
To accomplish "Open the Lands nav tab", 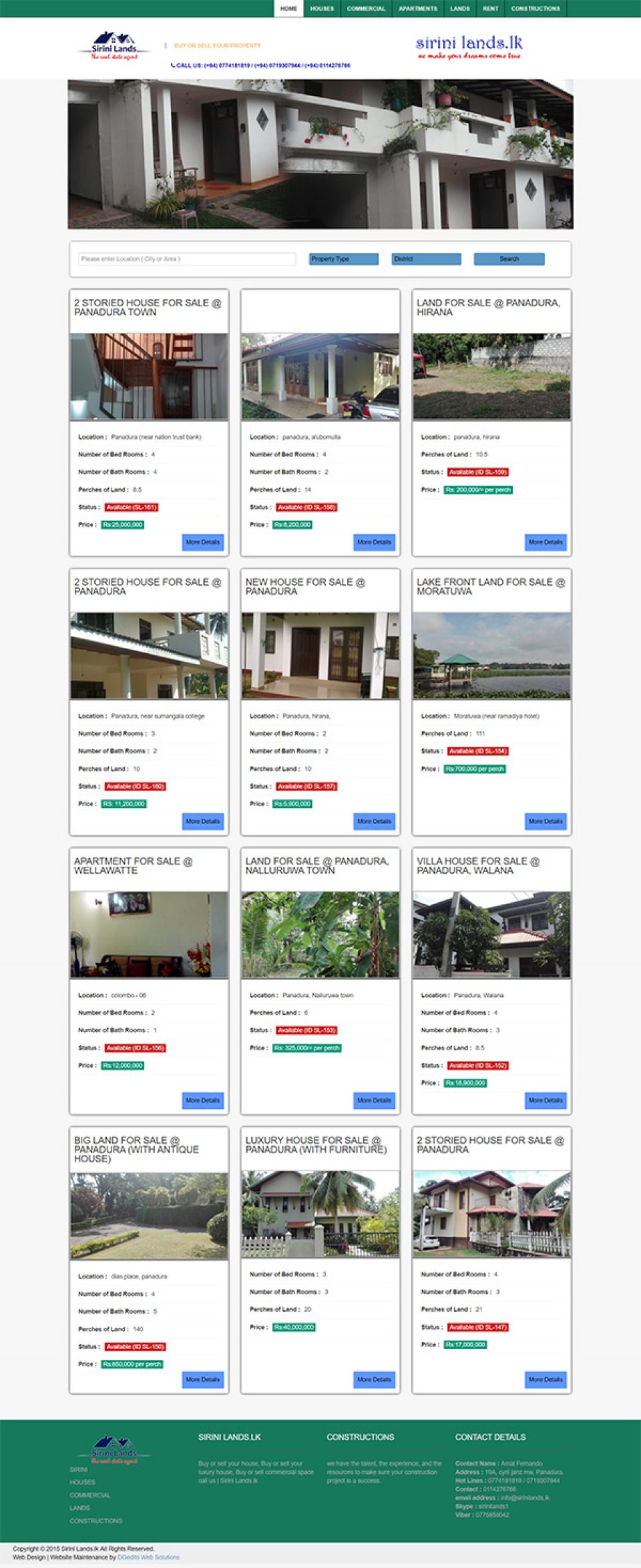I will pyautogui.click(x=459, y=9).
